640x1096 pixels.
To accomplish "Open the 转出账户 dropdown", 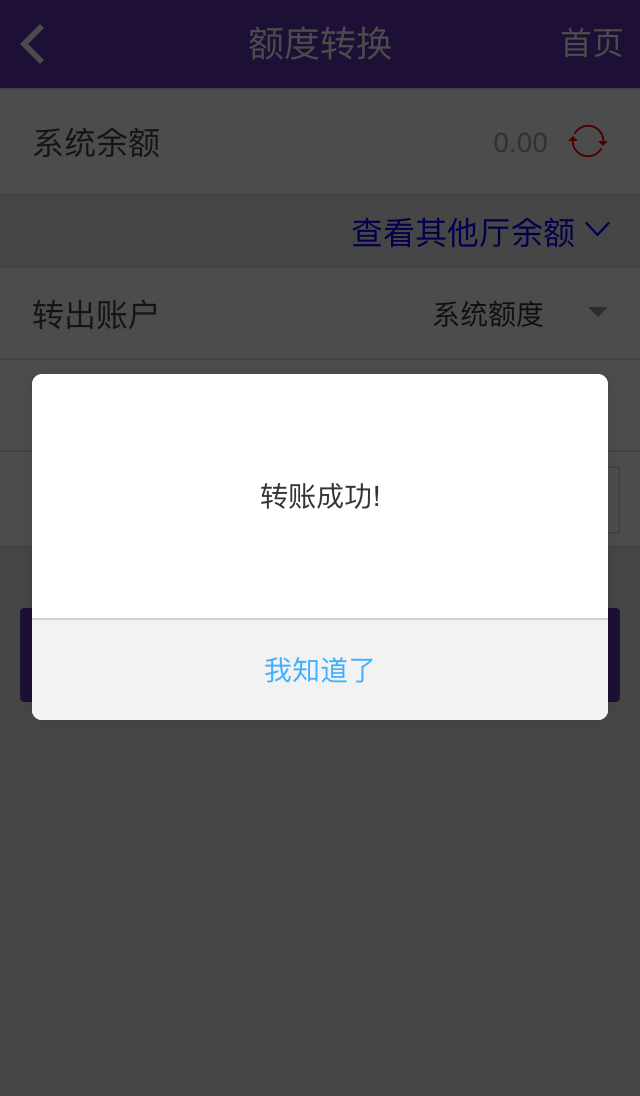I will coord(520,314).
